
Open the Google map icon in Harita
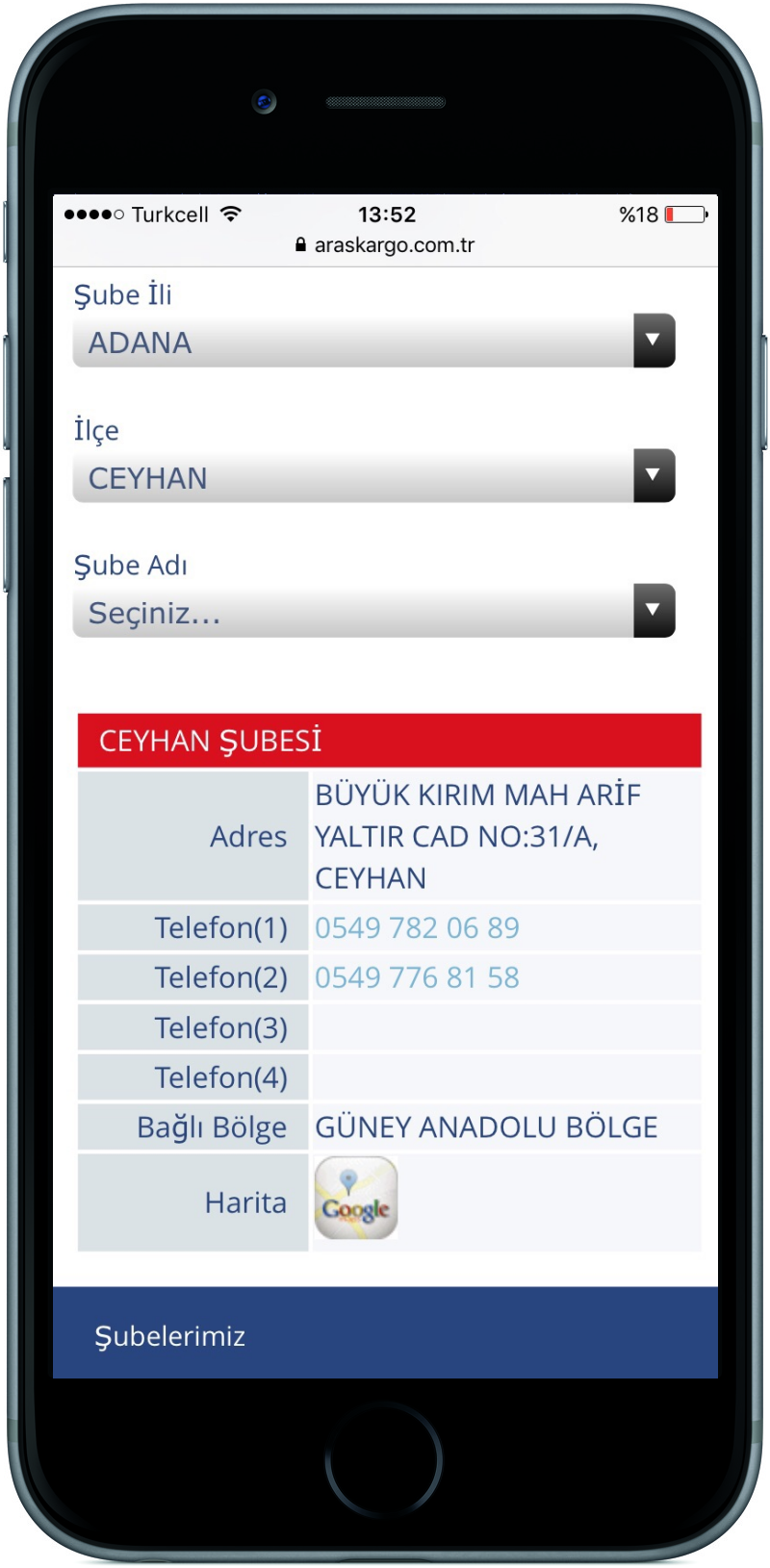(356, 1199)
